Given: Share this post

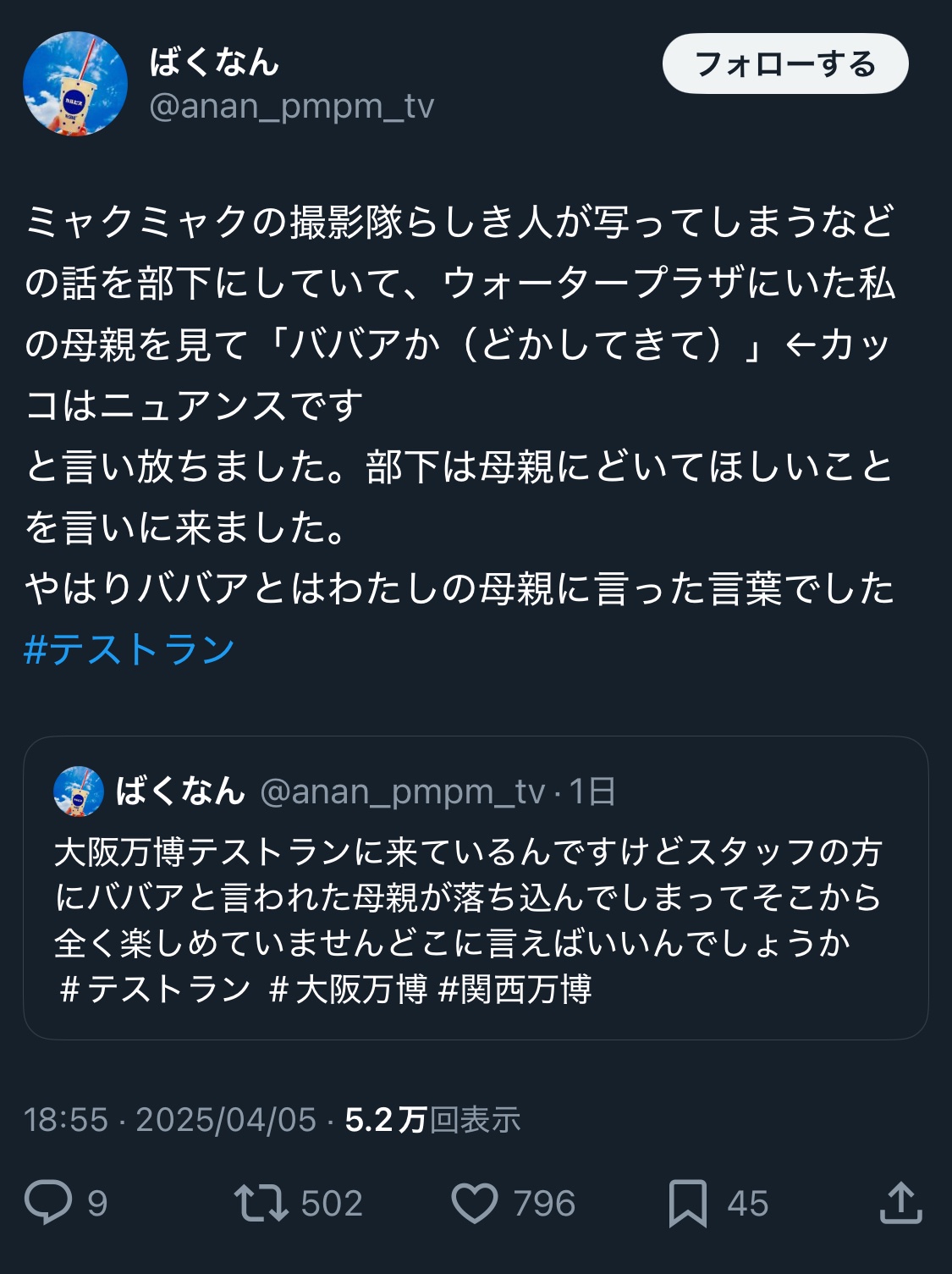Looking at the screenshot, I should pos(900,1203).
